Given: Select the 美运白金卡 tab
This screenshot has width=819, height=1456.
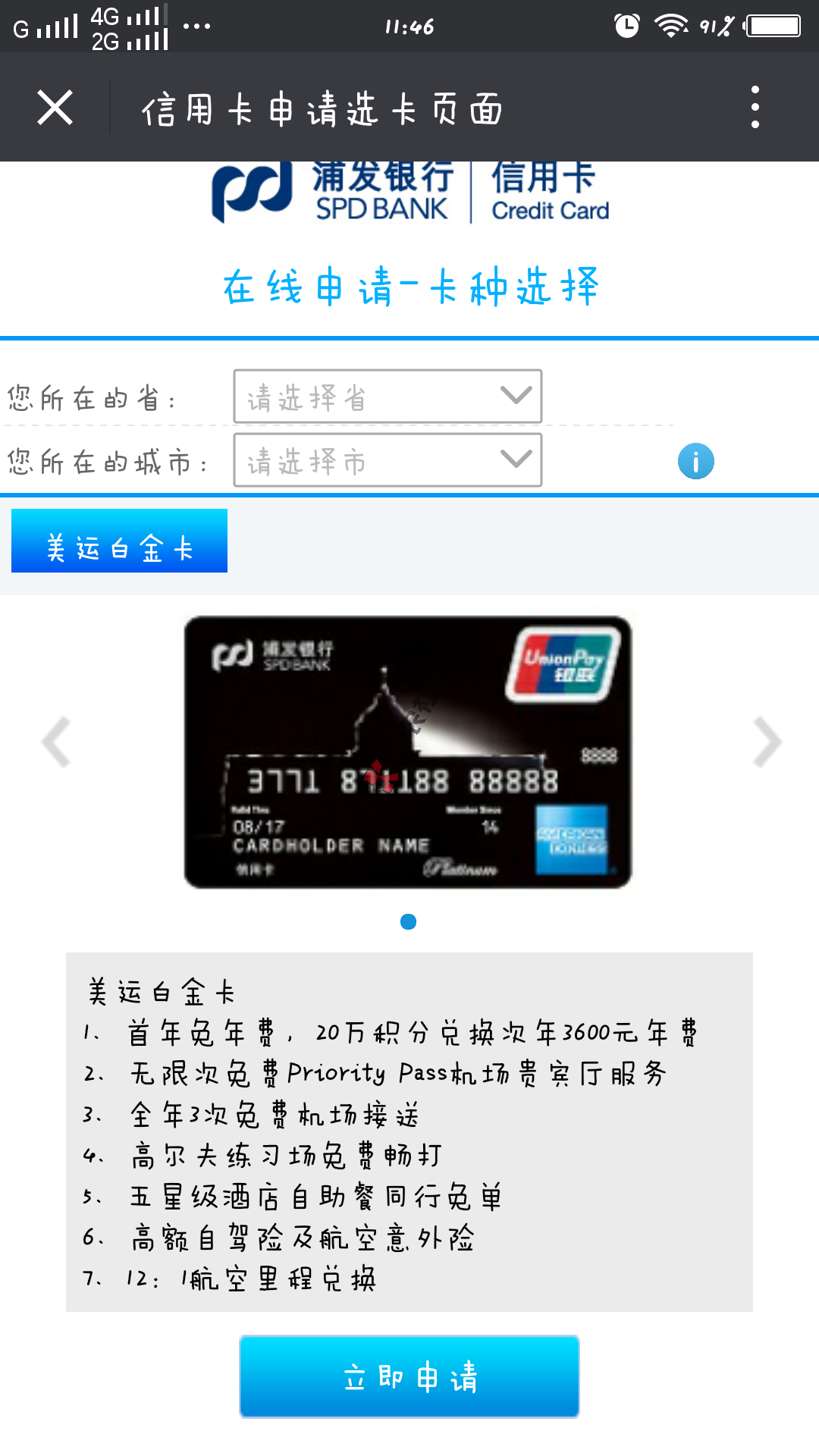Looking at the screenshot, I should [x=119, y=541].
